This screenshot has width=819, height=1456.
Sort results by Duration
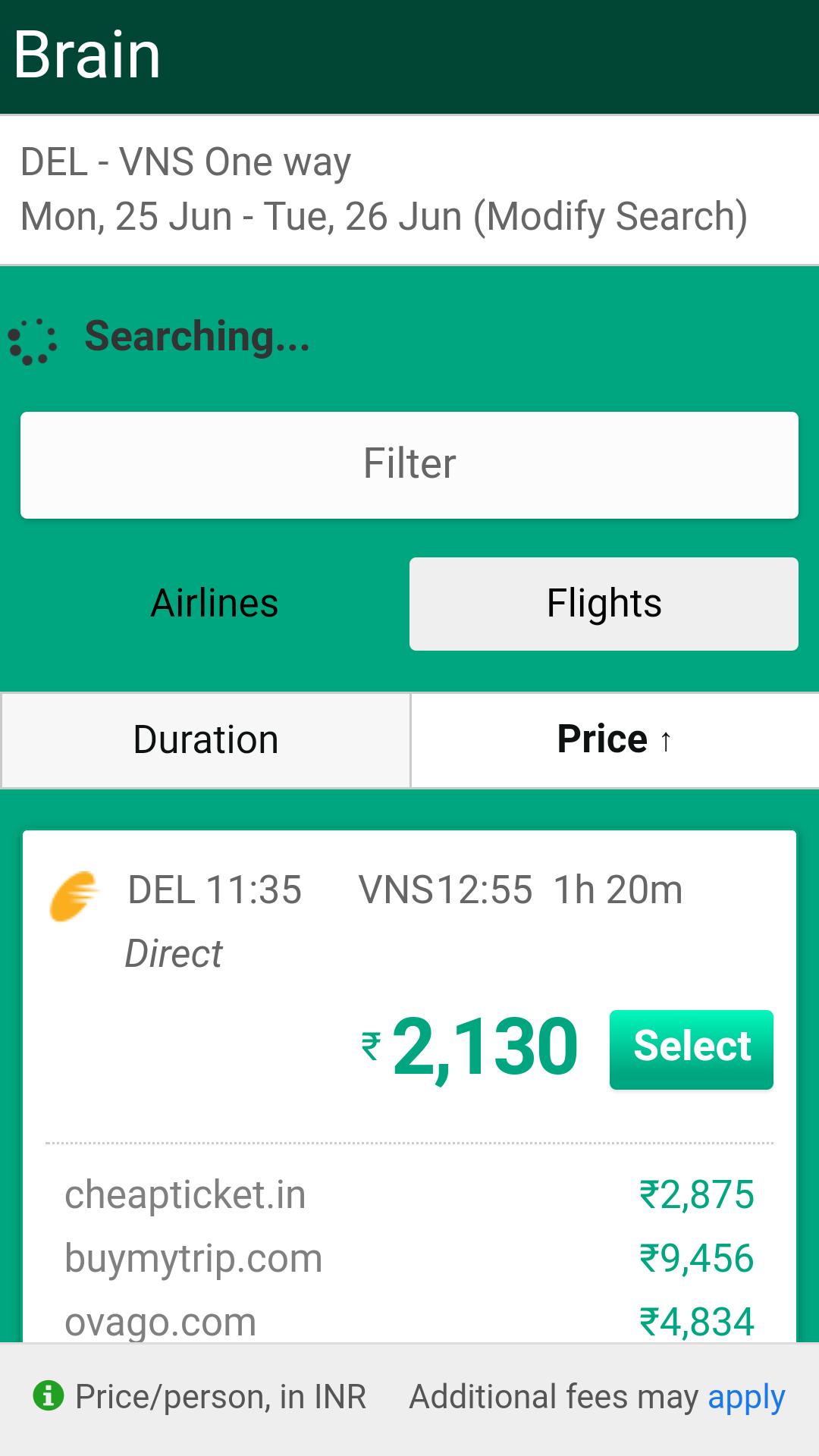pos(206,740)
